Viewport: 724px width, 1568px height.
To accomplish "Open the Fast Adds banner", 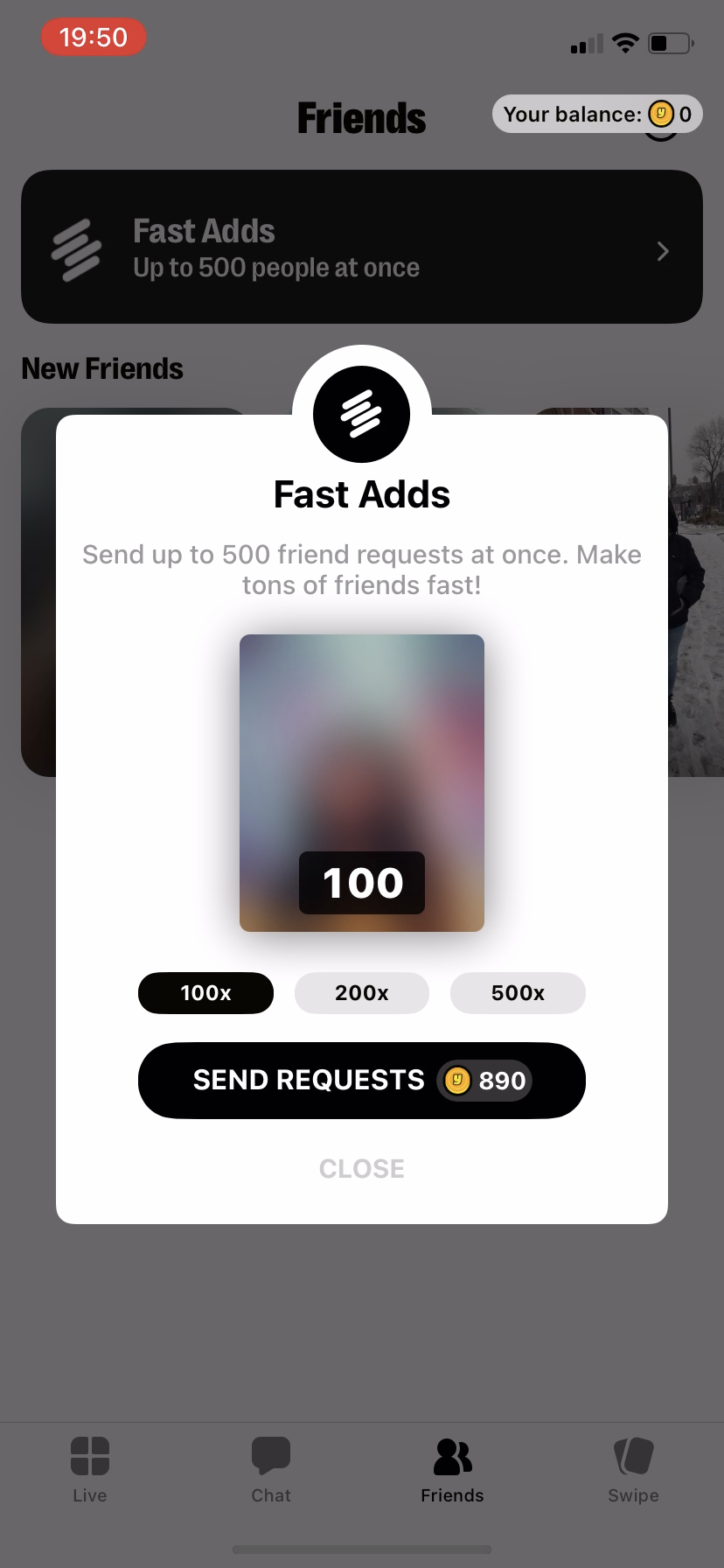I will click(x=361, y=248).
